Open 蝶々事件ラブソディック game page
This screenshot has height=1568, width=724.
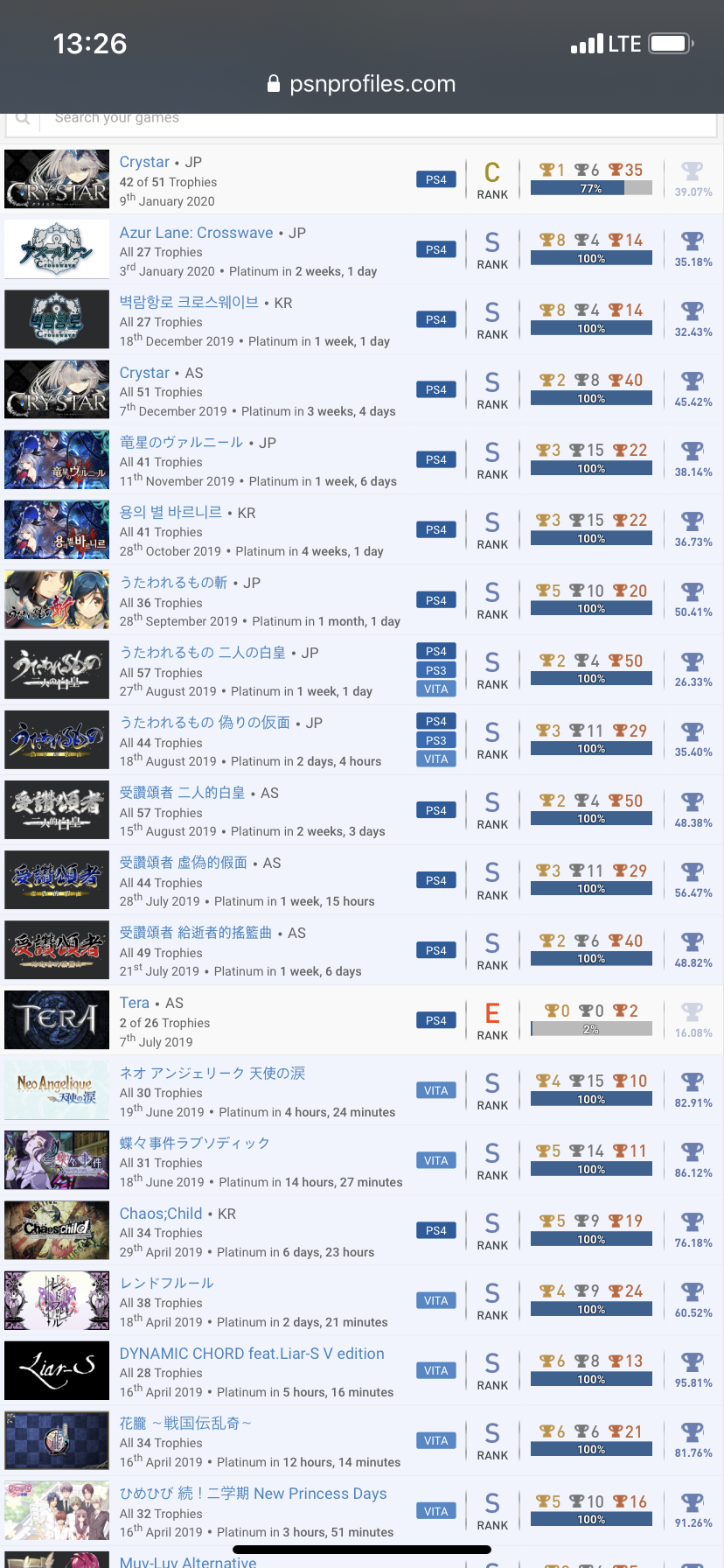click(x=194, y=1144)
